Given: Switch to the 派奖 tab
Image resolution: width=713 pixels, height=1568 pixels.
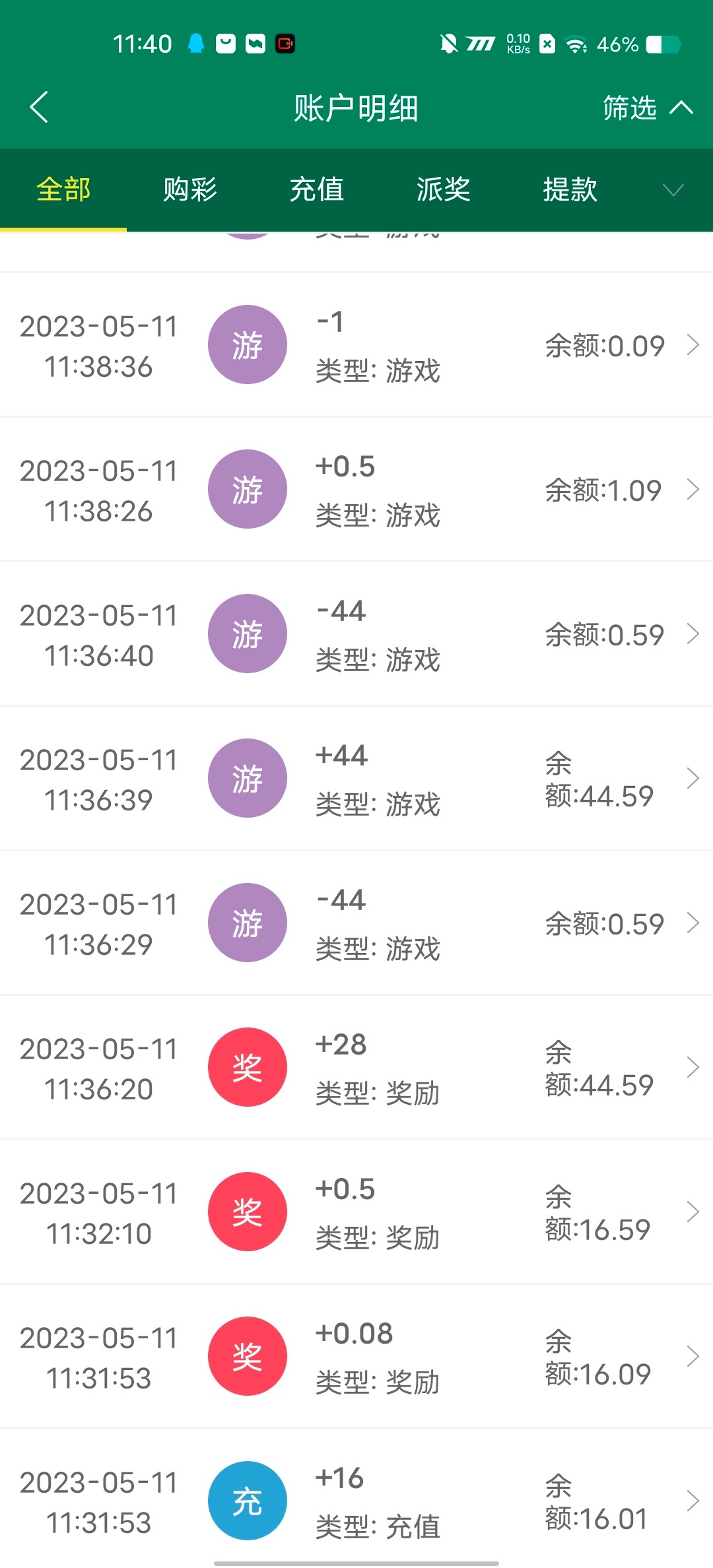Looking at the screenshot, I should click(443, 189).
